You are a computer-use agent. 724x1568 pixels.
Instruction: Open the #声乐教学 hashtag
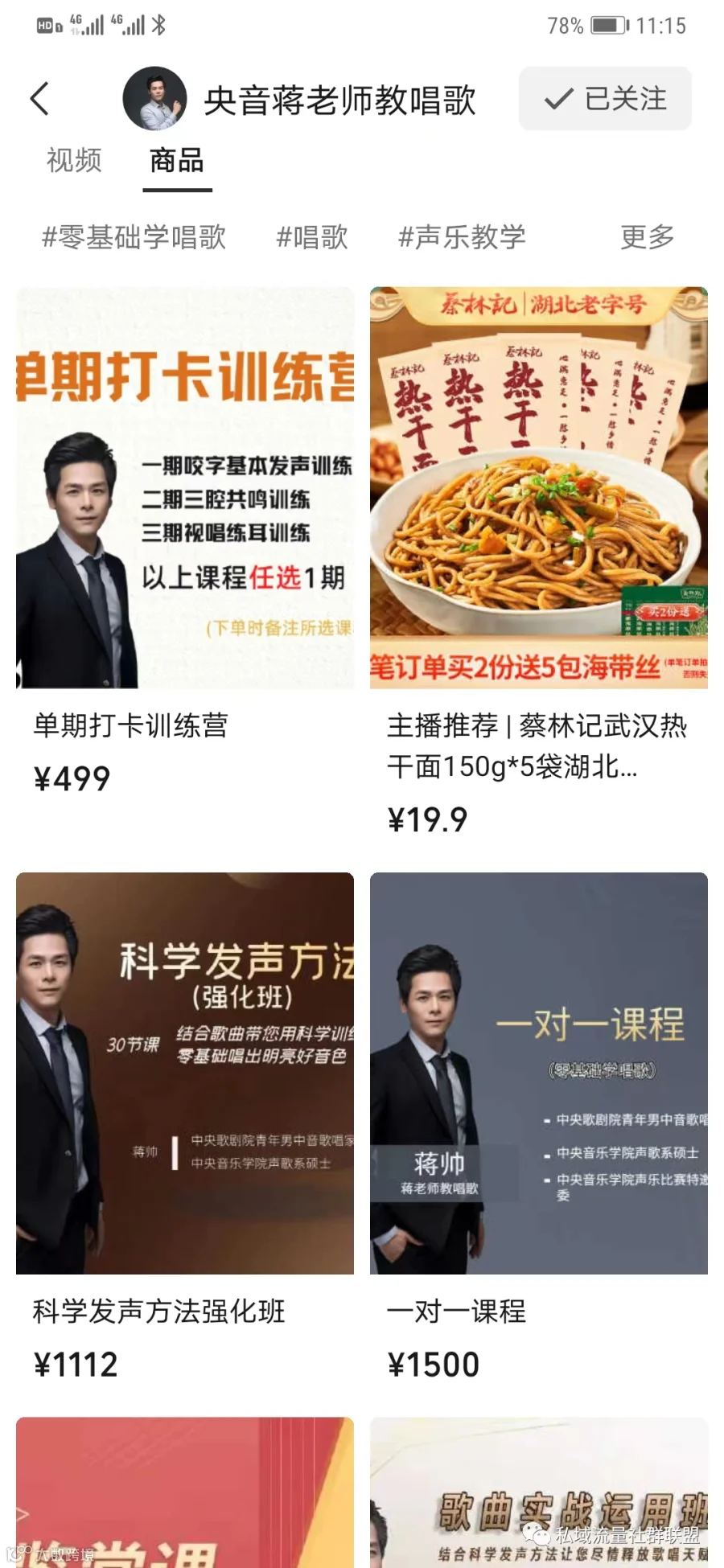[462, 237]
